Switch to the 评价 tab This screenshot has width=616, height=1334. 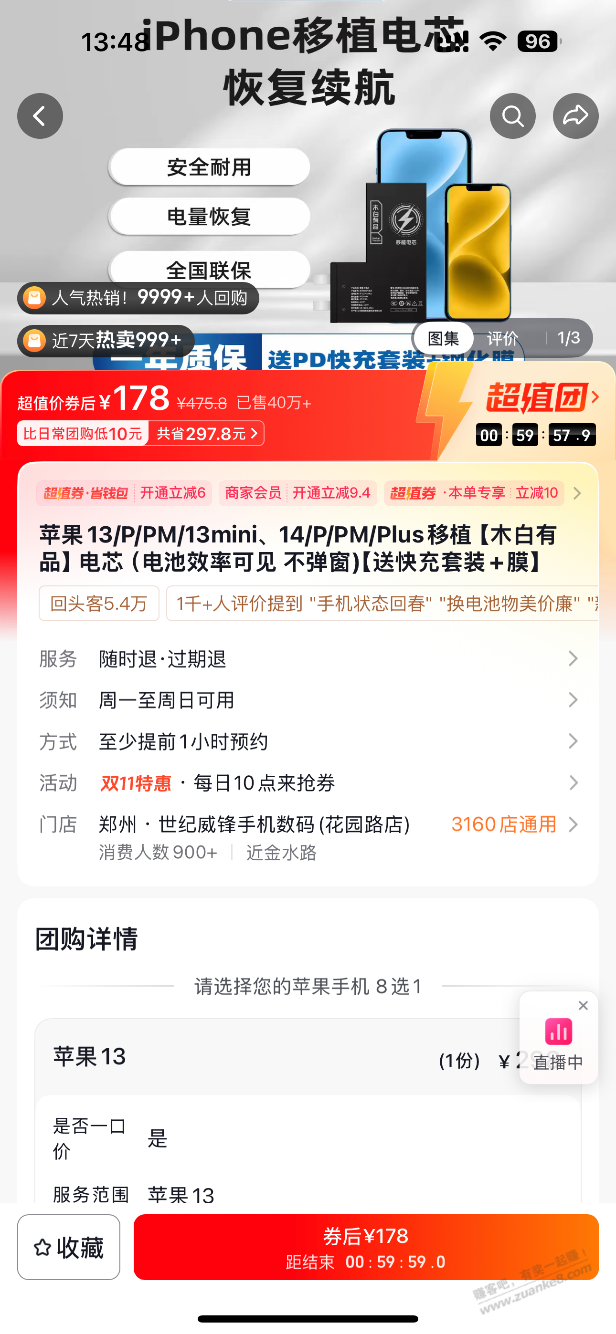click(x=503, y=338)
